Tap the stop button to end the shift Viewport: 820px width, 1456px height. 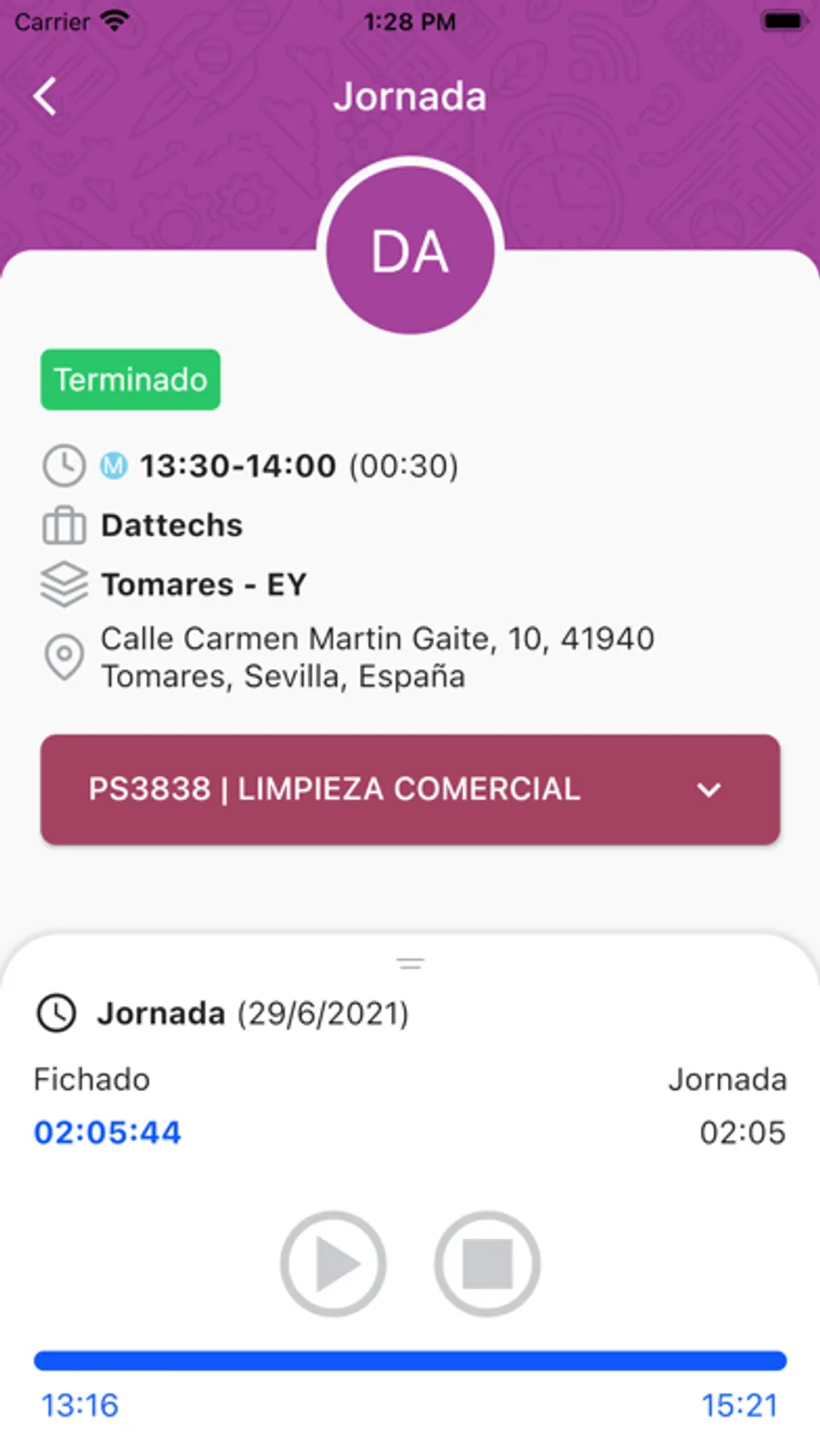tap(487, 1264)
